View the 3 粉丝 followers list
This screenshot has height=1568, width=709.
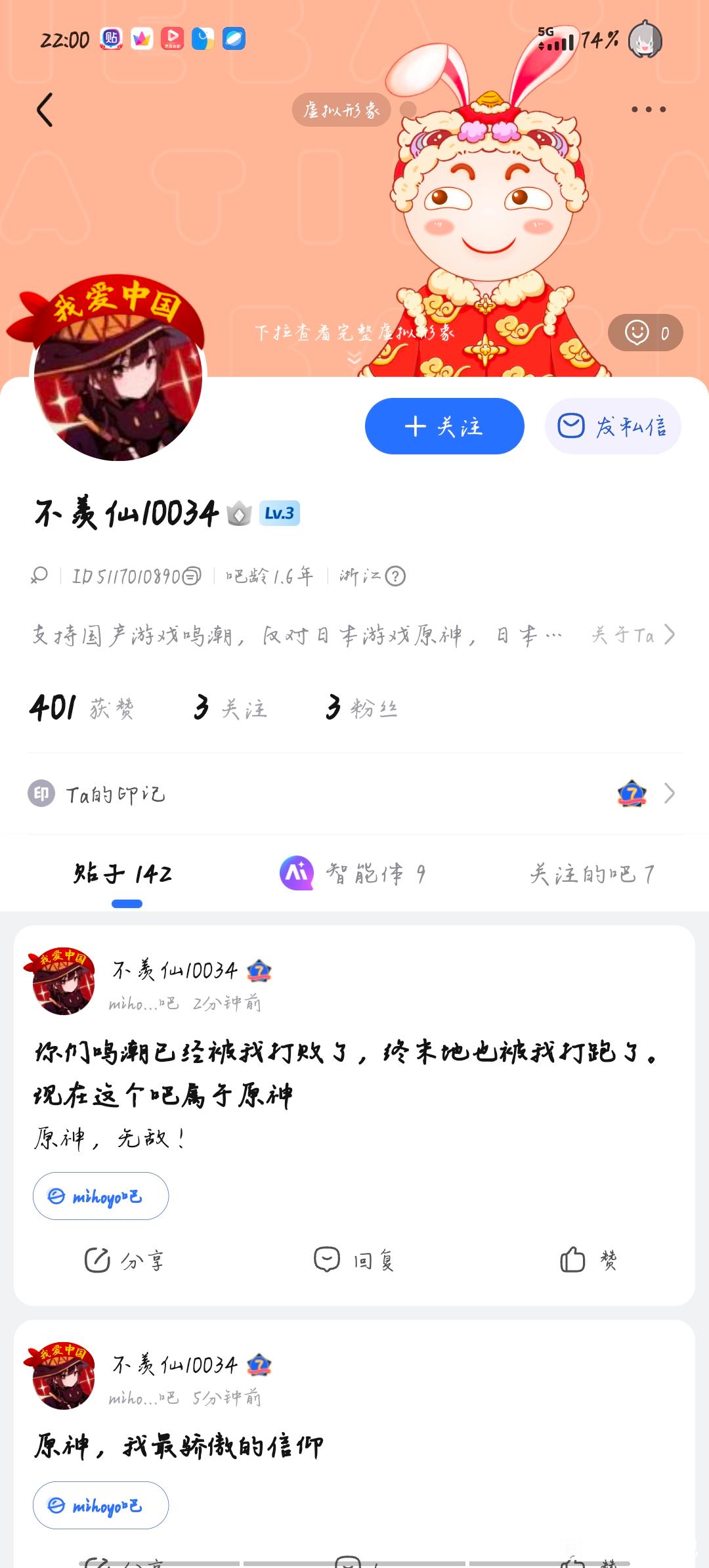pyautogui.click(x=362, y=708)
